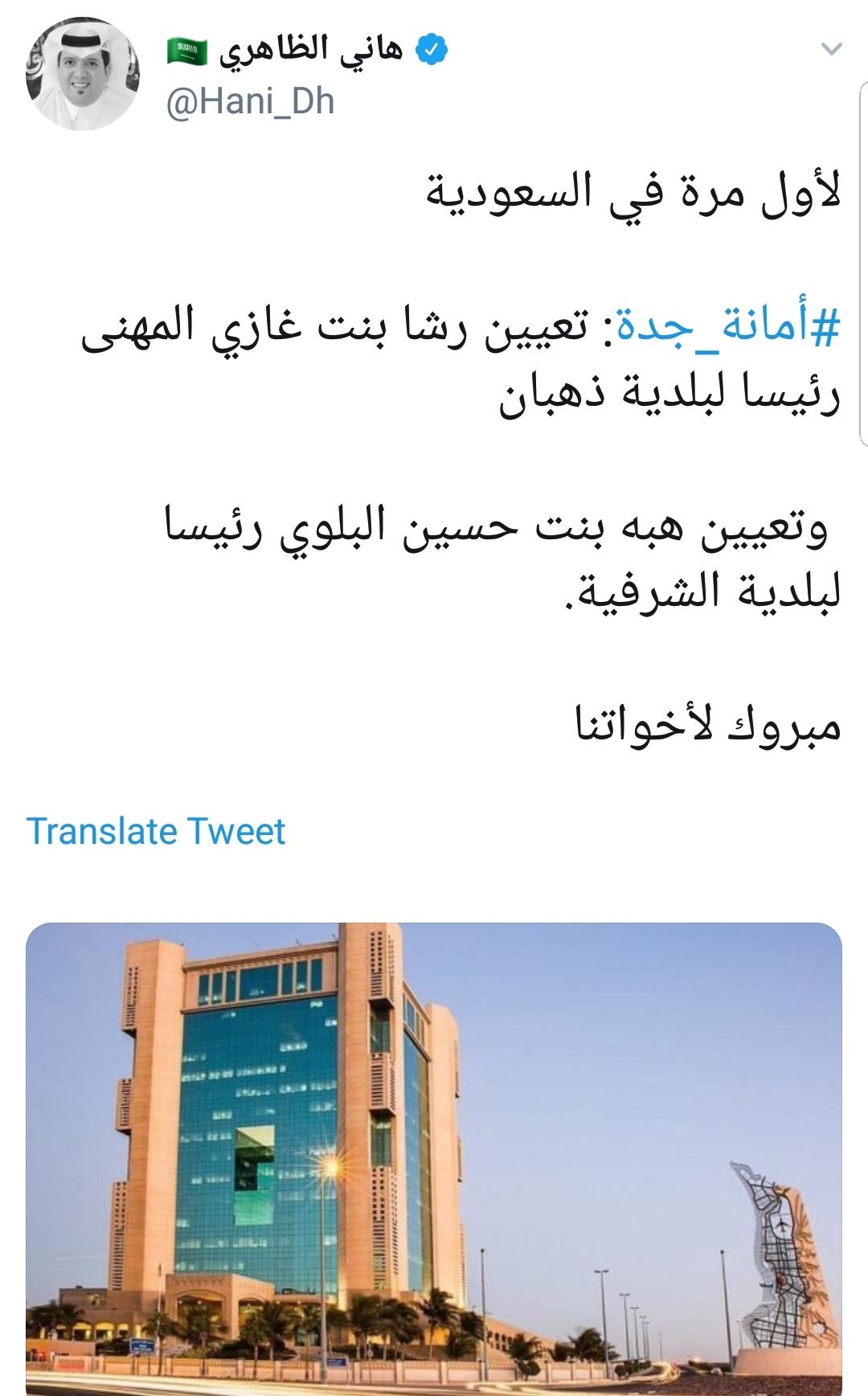Open the @Hani_Dh profile handle
The height and width of the screenshot is (1396, 868).
pos(250,102)
